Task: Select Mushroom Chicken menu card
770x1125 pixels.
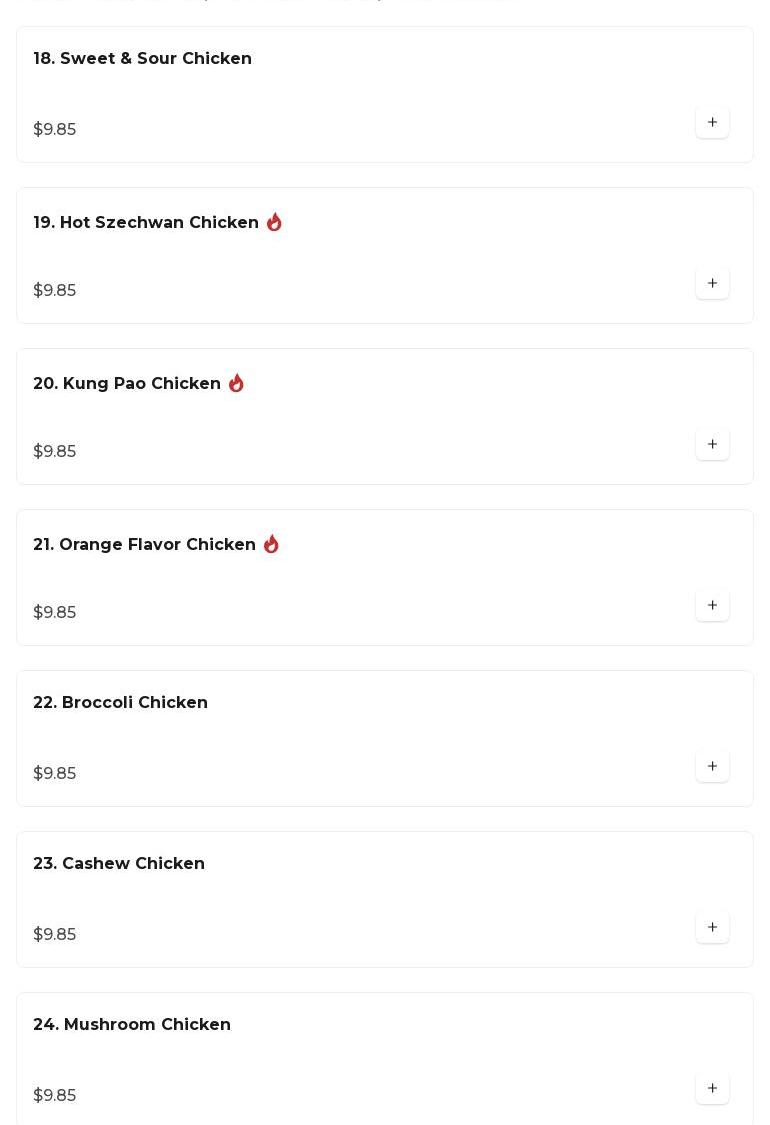Action: [x=132, y=1025]
